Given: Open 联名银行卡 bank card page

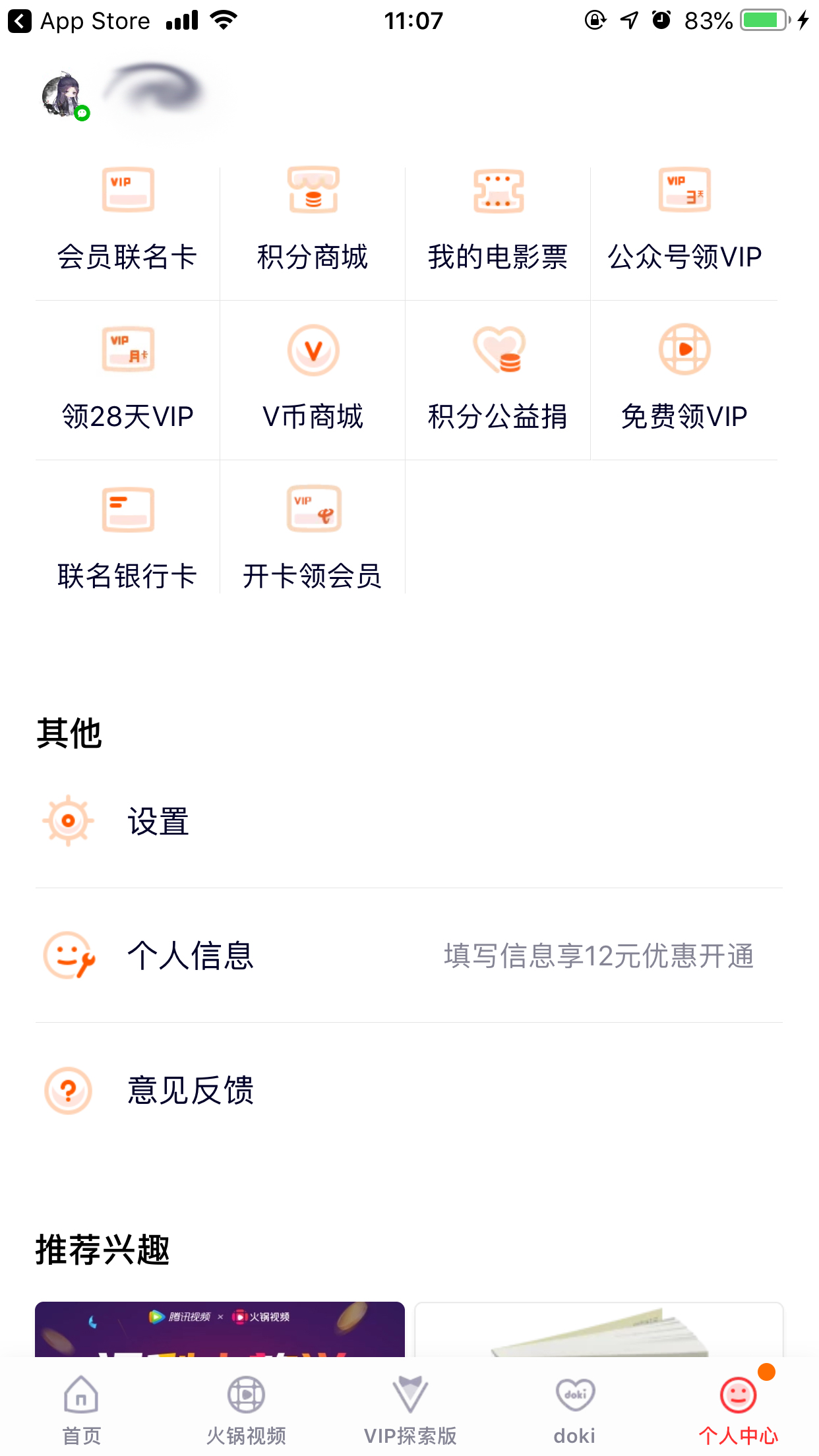Looking at the screenshot, I should click(x=127, y=535).
